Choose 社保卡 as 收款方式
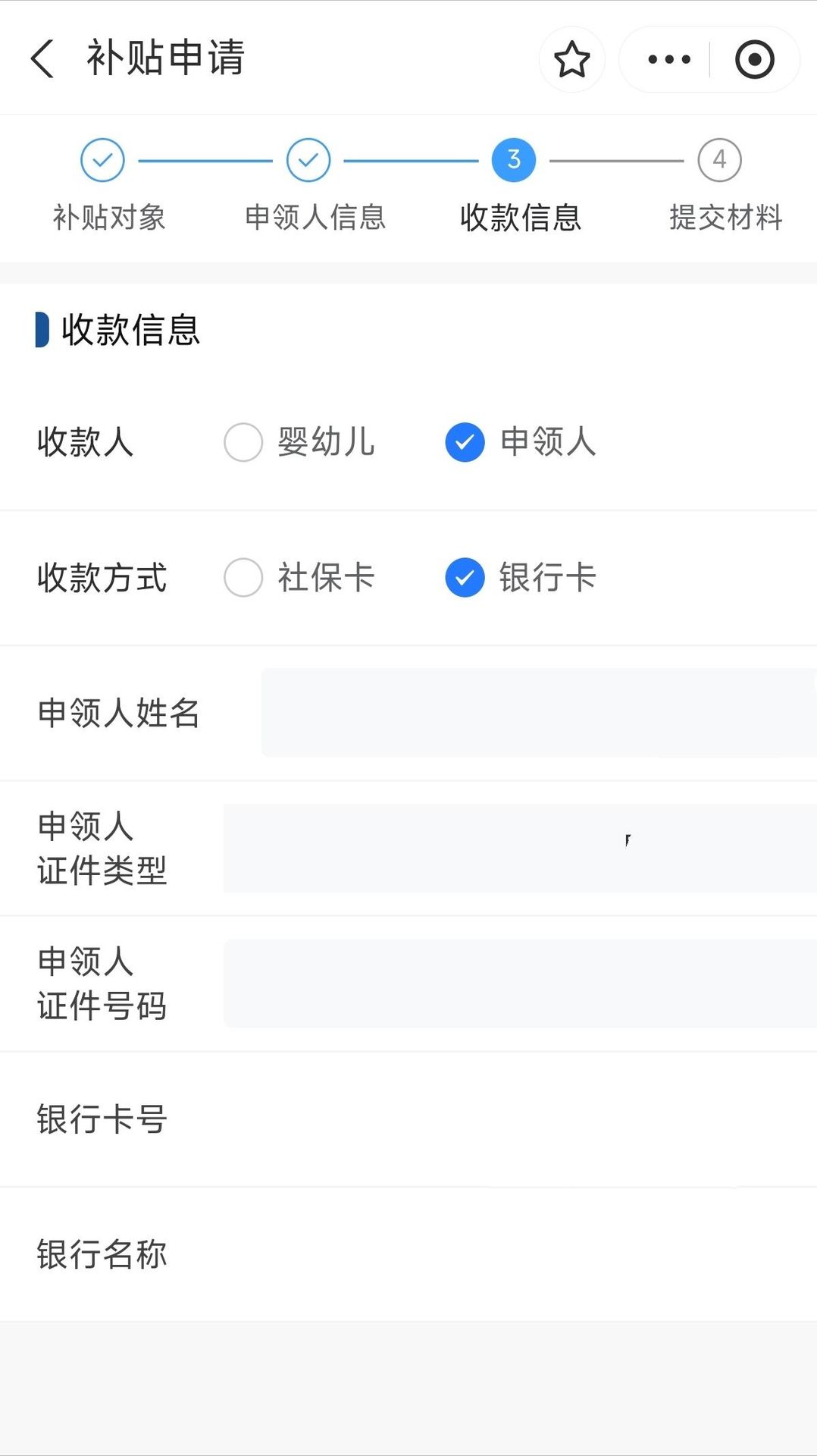The width and height of the screenshot is (817, 1456). pyautogui.click(x=243, y=578)
